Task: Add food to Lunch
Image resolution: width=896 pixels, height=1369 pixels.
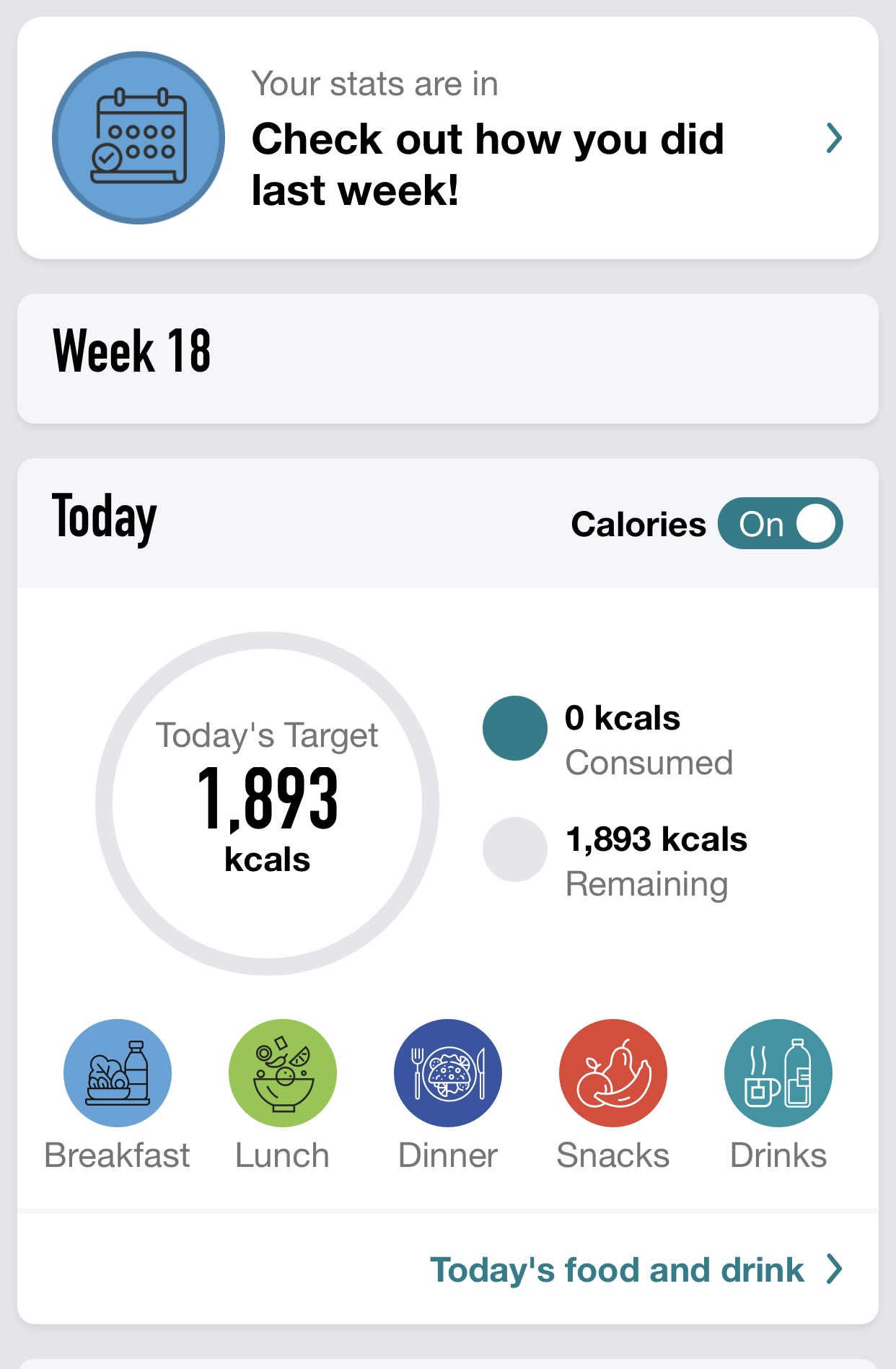Action: tap(282, 1073)
